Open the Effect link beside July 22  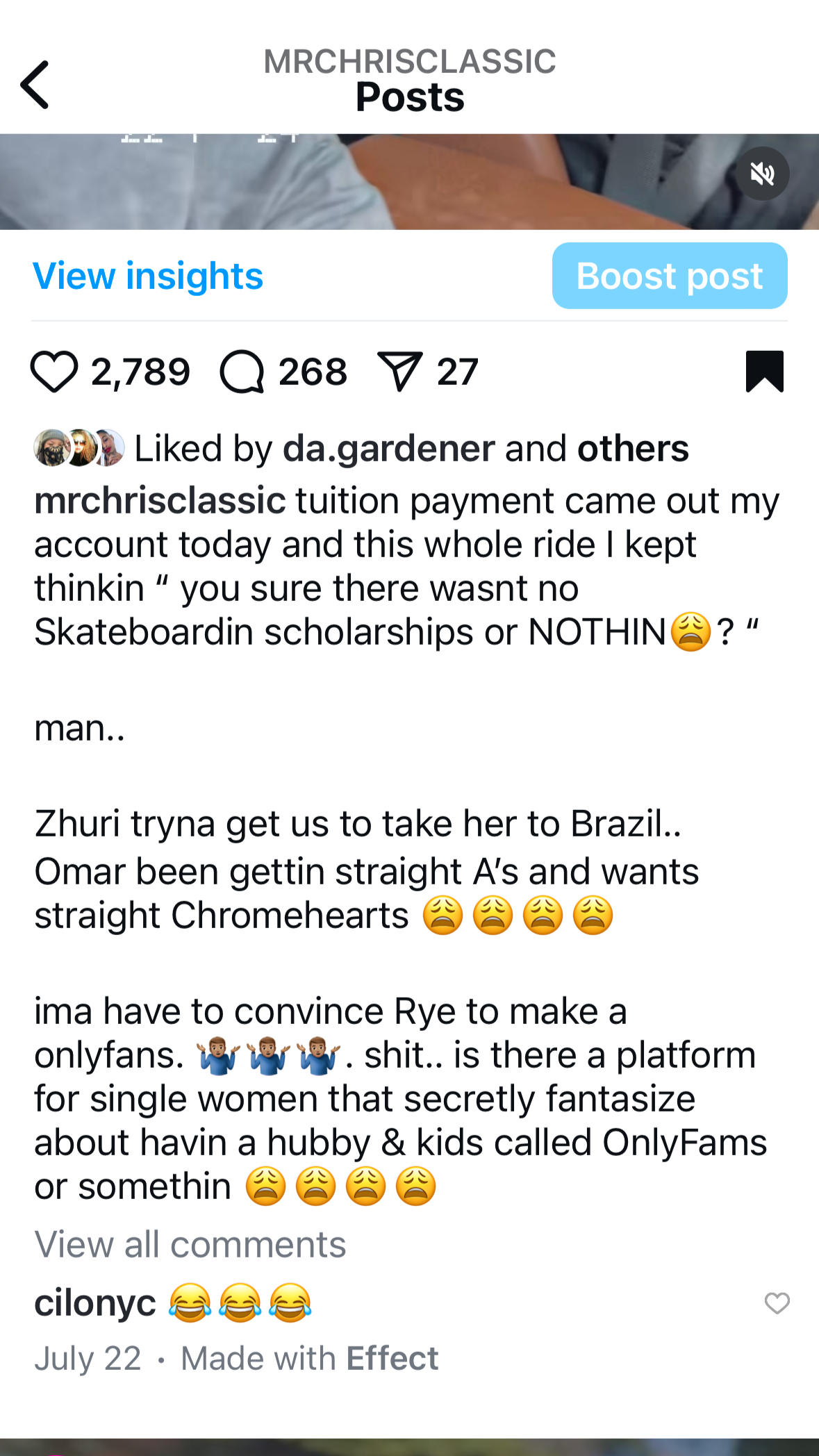[392, 1358]
